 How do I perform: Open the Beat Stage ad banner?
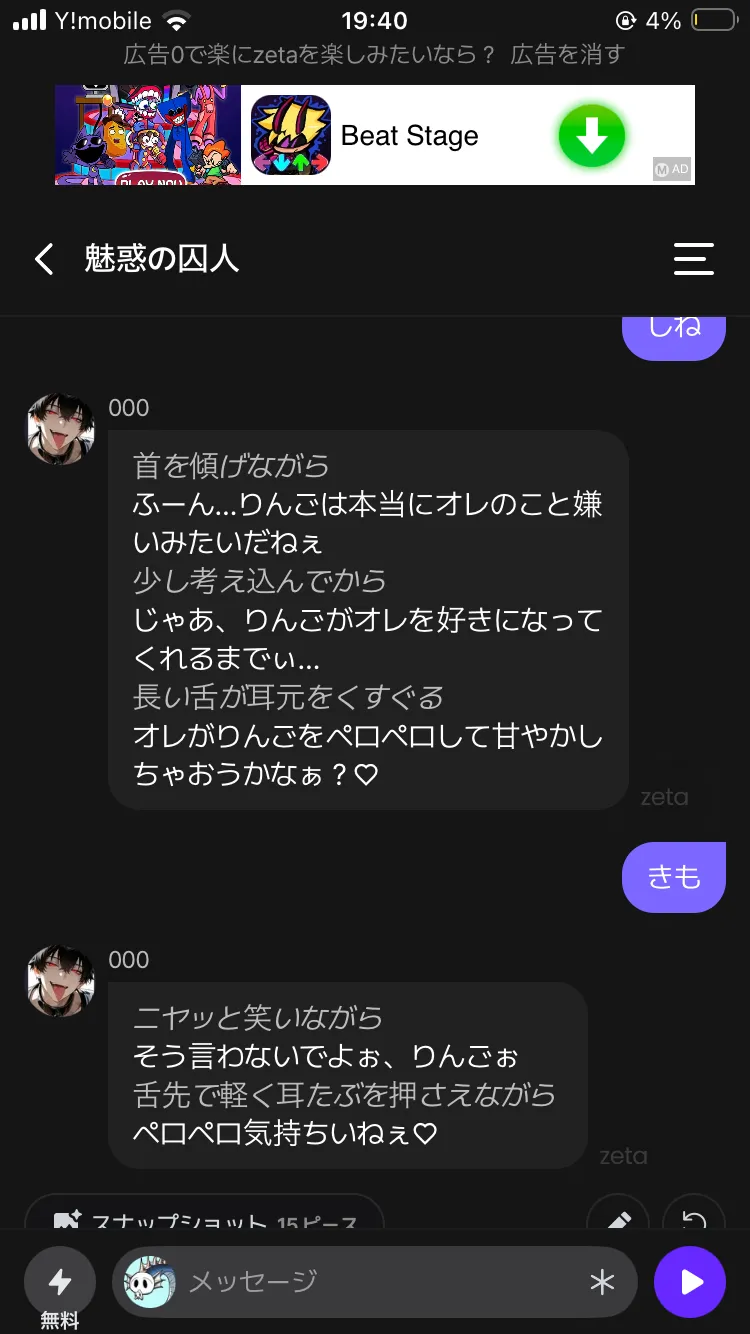click(374, 135)
